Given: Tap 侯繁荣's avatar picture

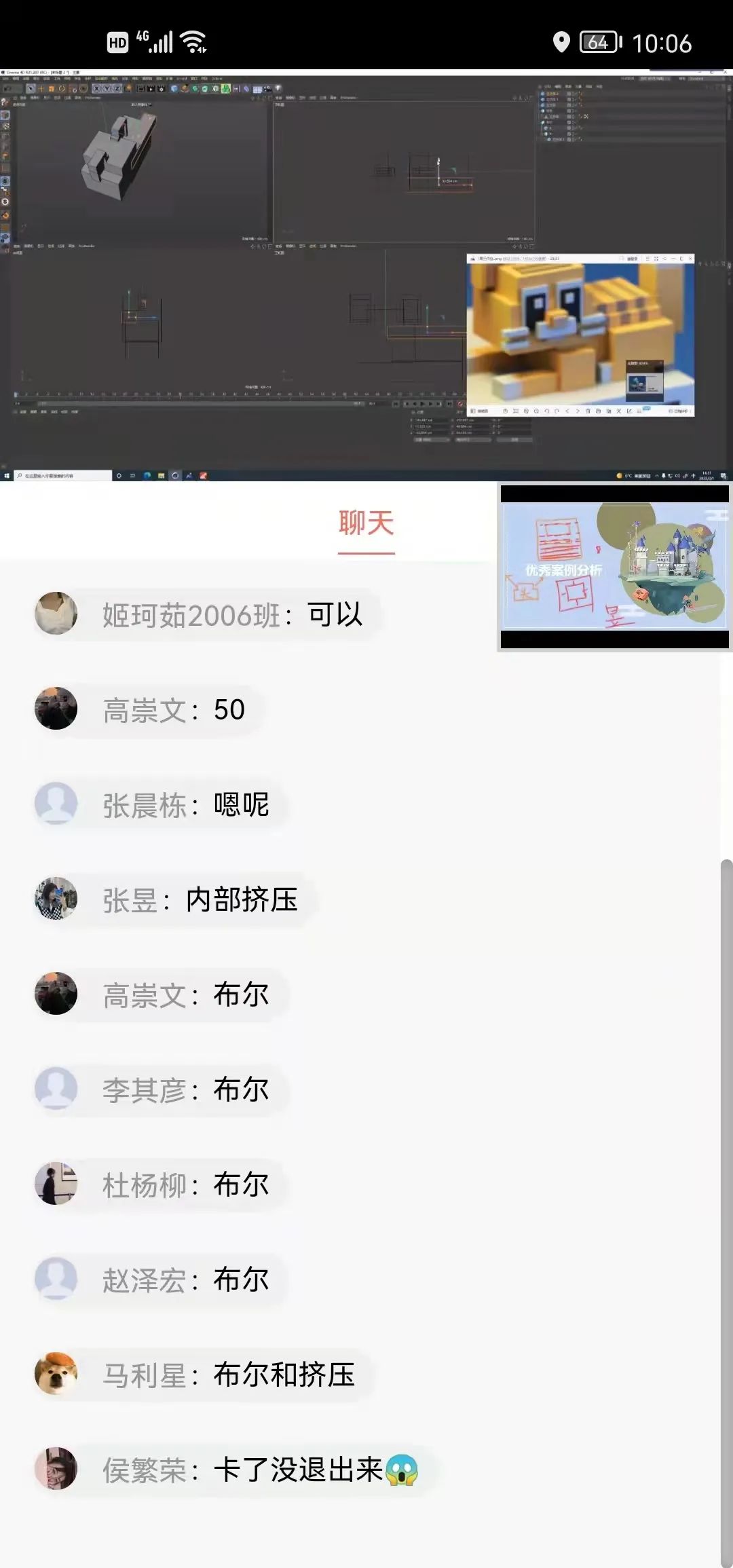Looking at the screenshot, I should (x=56, y=1468).
